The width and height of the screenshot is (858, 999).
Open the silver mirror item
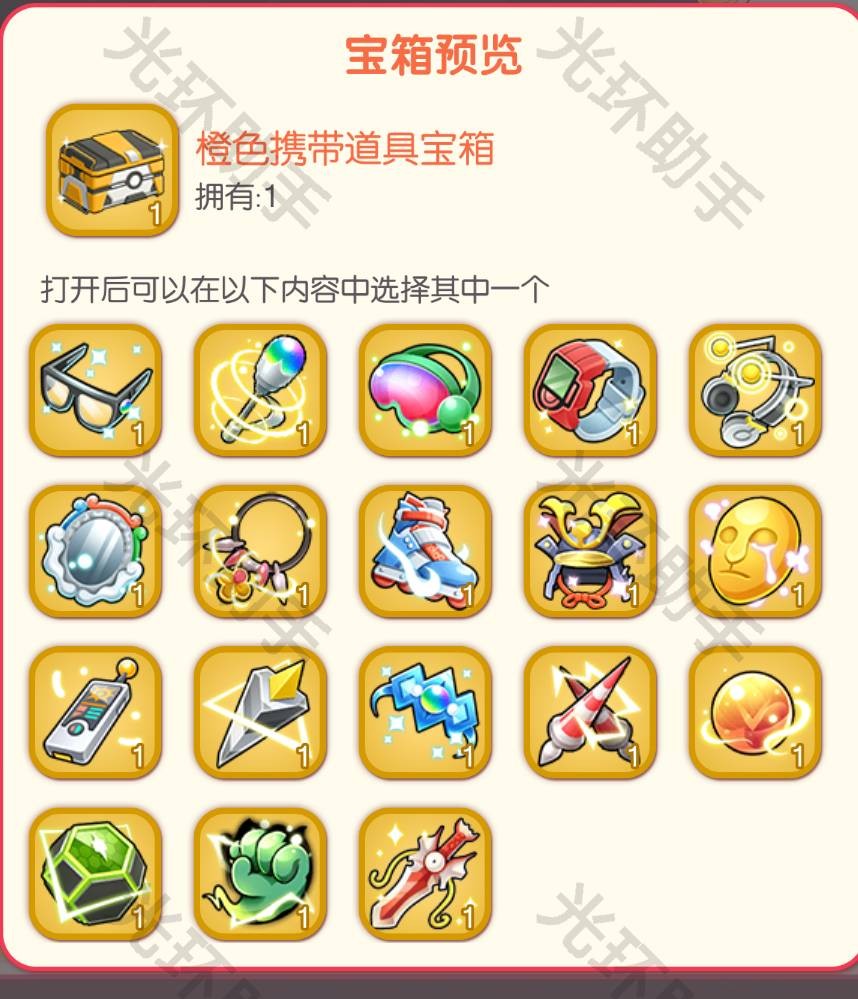95,551
